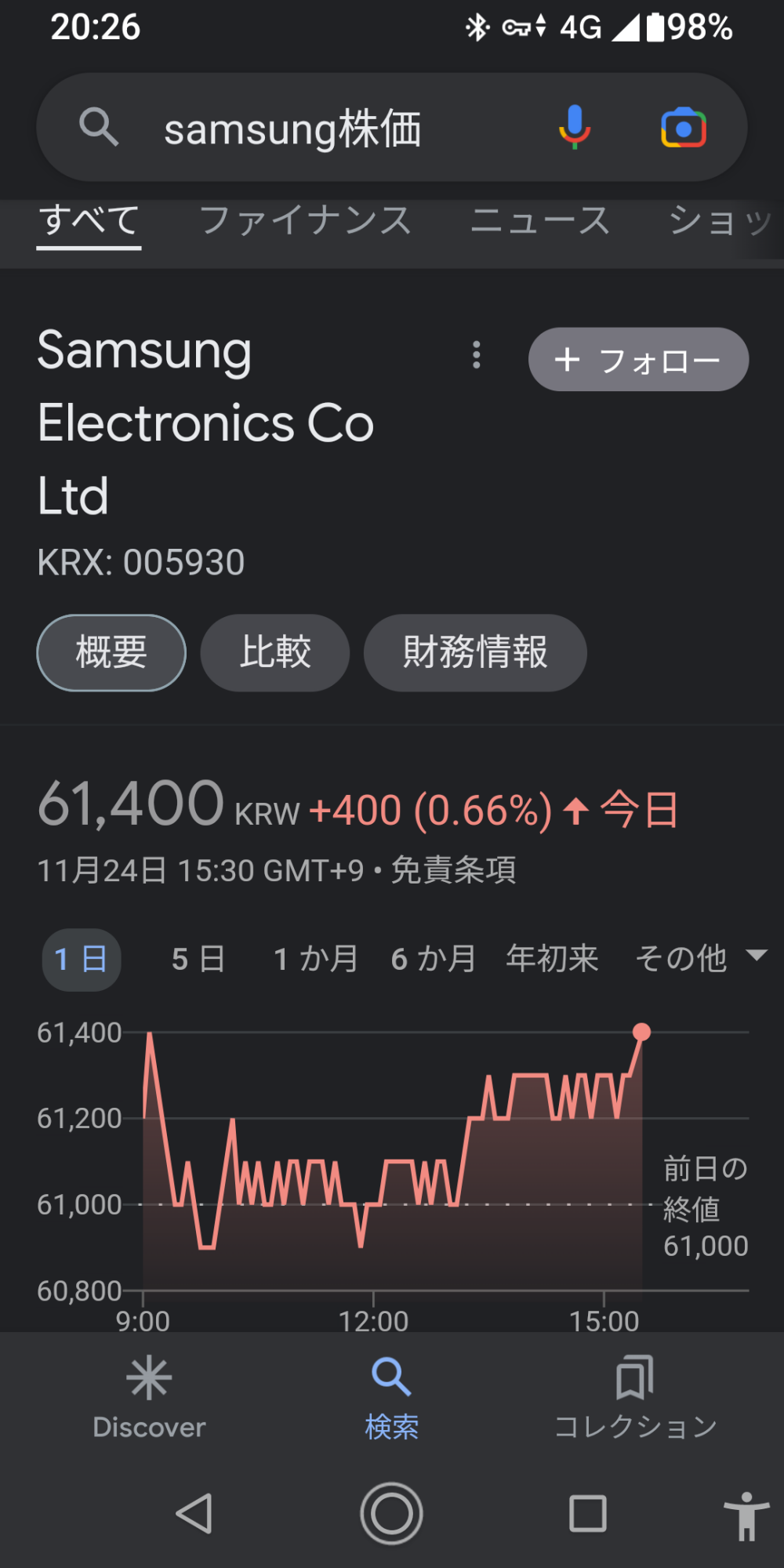Open the three-dot menu beside Samsung Electronics
Image resolution: width=784 pixels, height=1568 pixels.
coord(476,355)
